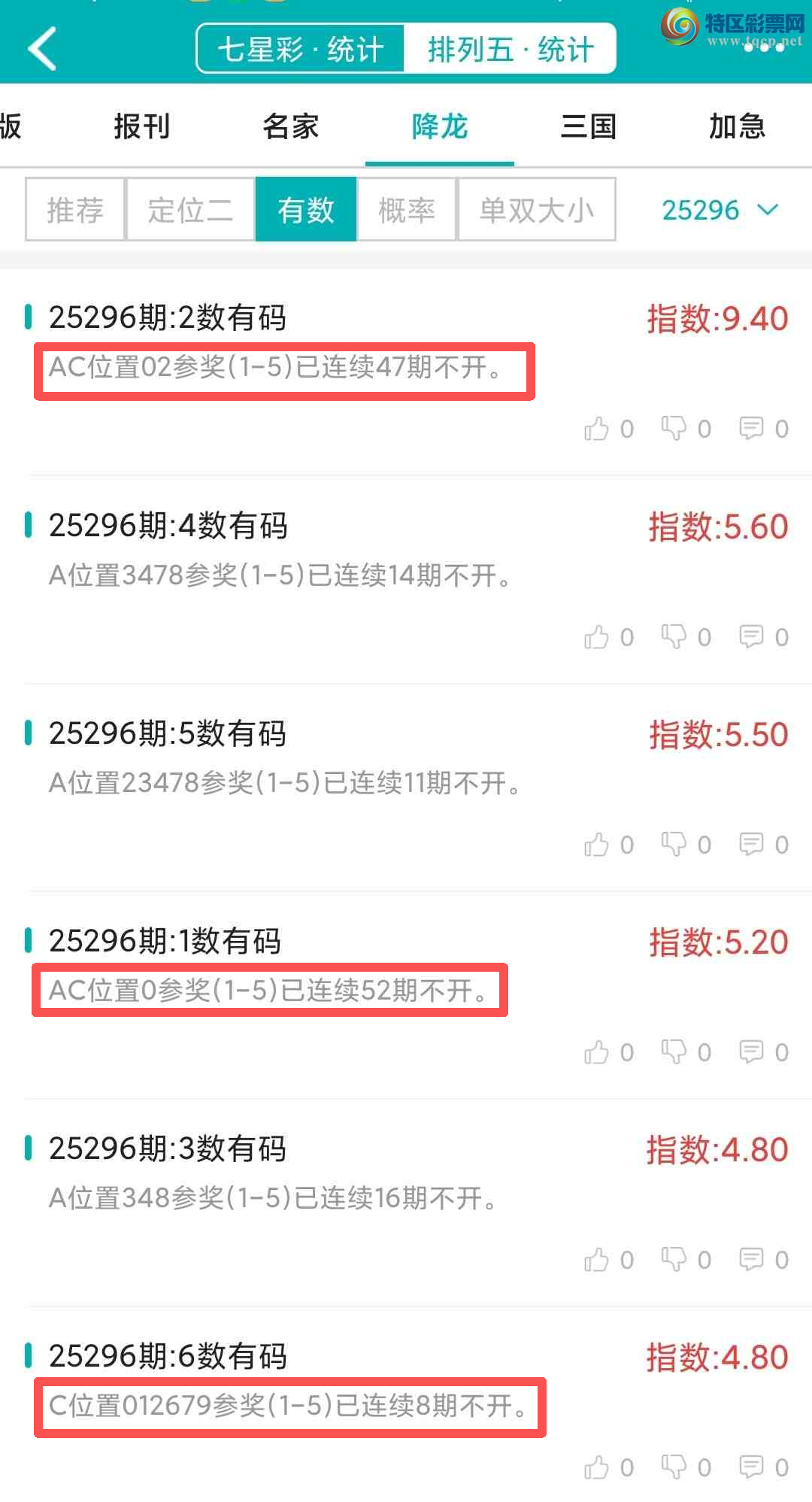Open the 报刊 tab
Screen dimensions: 812x1502
pyautogui.click(x=141, y=126)
